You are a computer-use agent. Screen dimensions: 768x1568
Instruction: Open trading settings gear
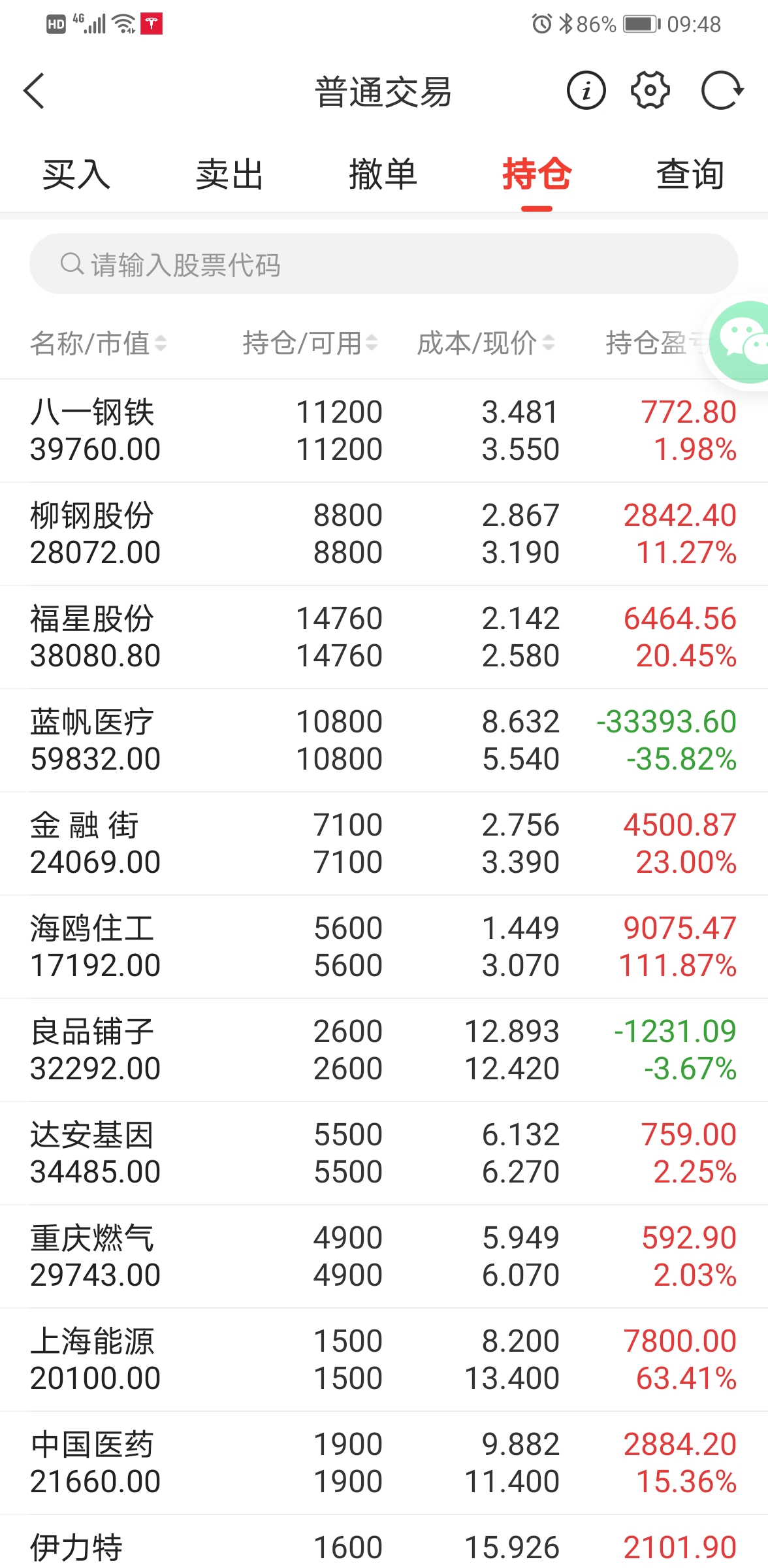tap(650, 91)
